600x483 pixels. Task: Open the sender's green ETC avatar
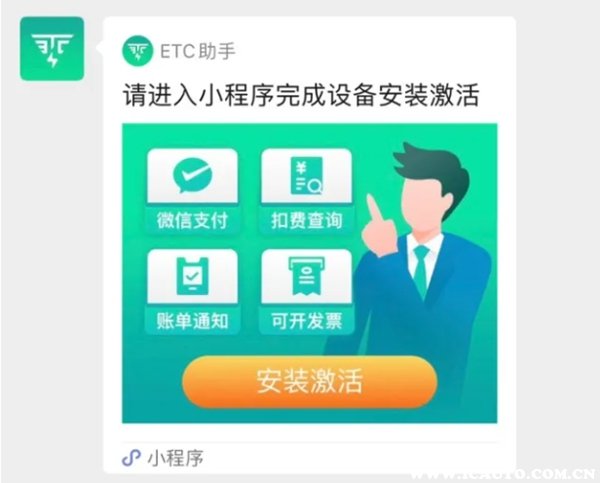[52, 49]
